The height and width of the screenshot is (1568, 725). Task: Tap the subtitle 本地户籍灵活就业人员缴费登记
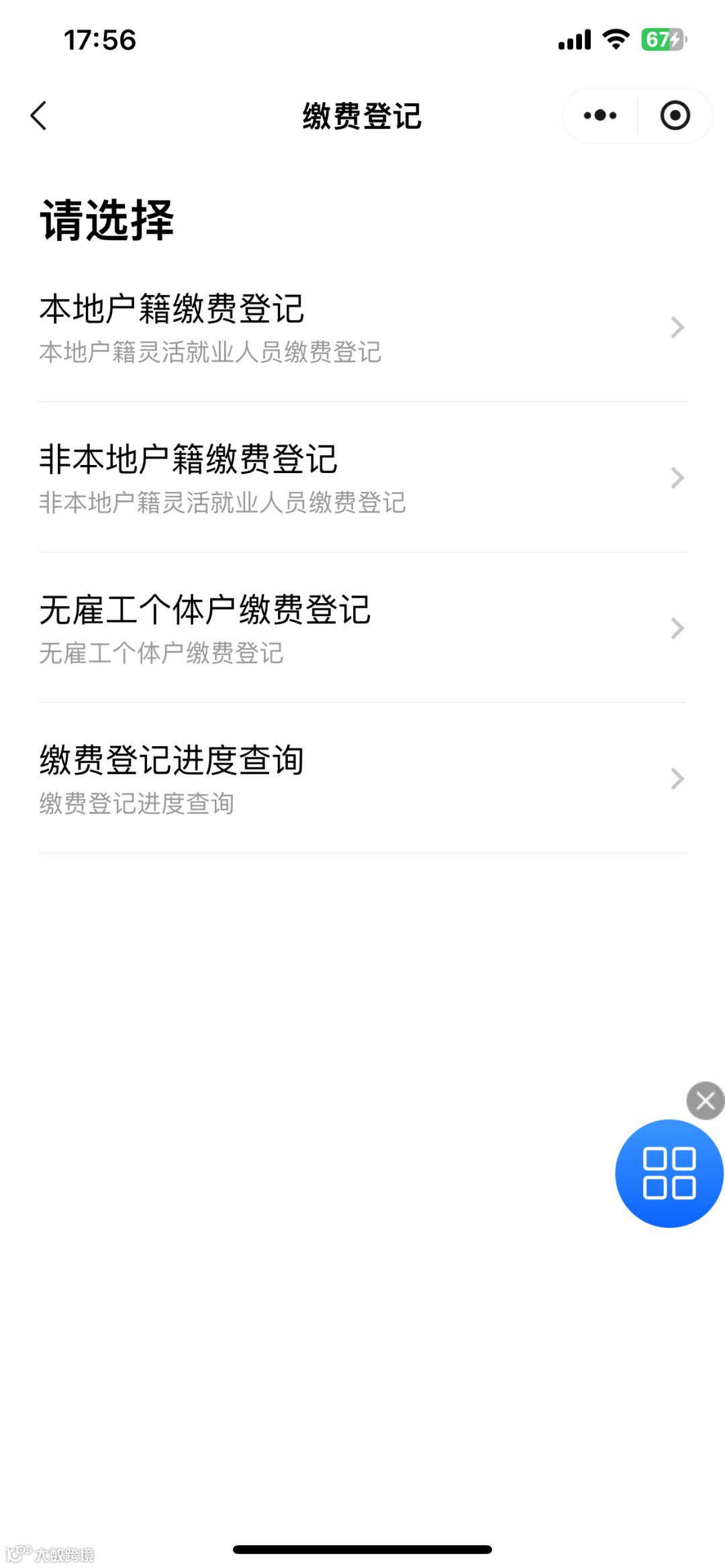[x=209, y=352]
